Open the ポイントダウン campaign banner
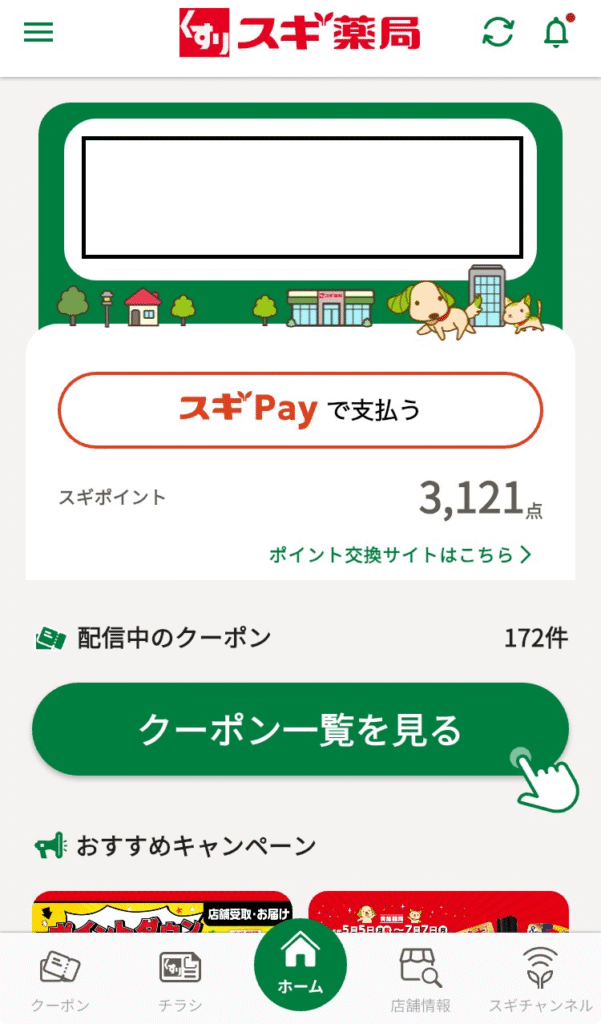 tap(162, 912)
